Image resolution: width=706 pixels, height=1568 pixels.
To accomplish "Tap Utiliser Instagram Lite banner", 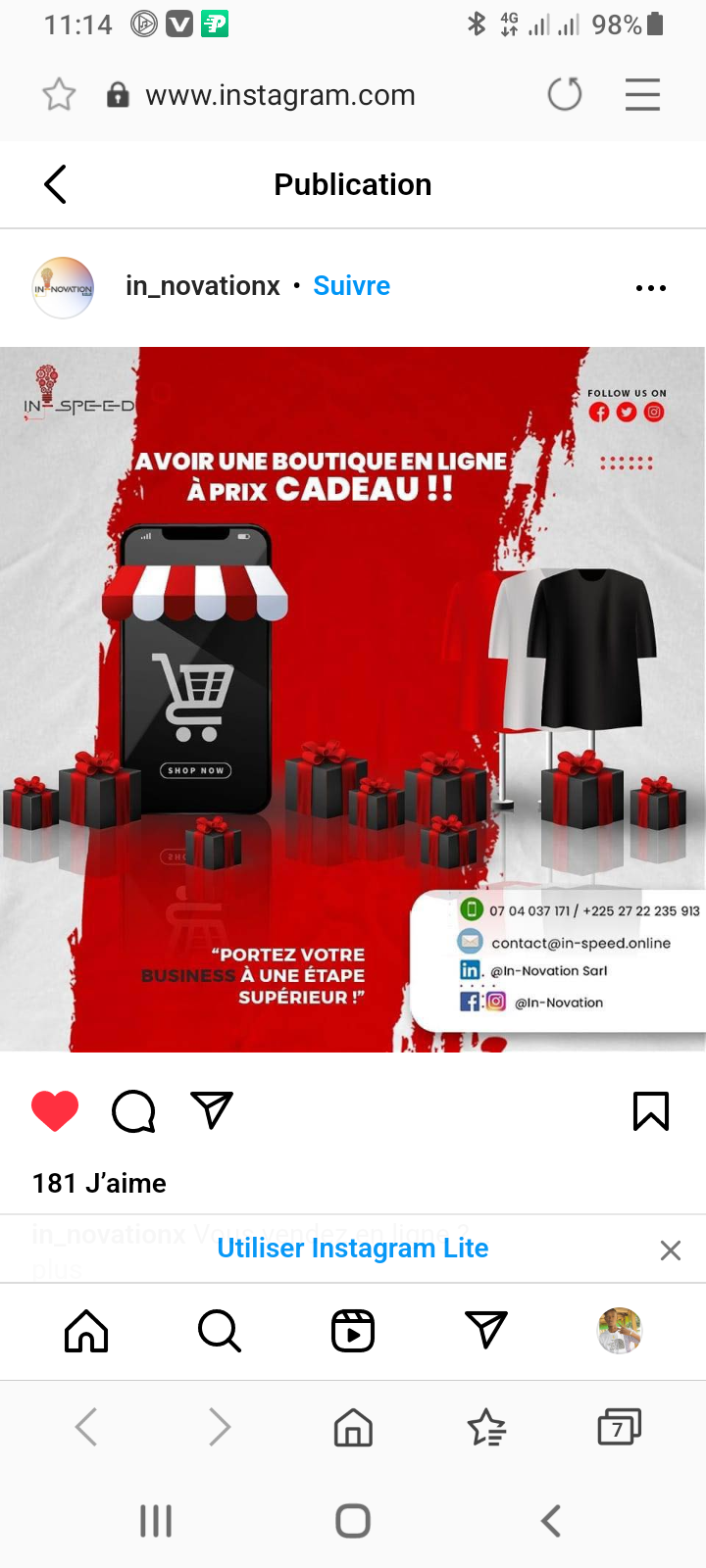I will [x=353, y=1248].
